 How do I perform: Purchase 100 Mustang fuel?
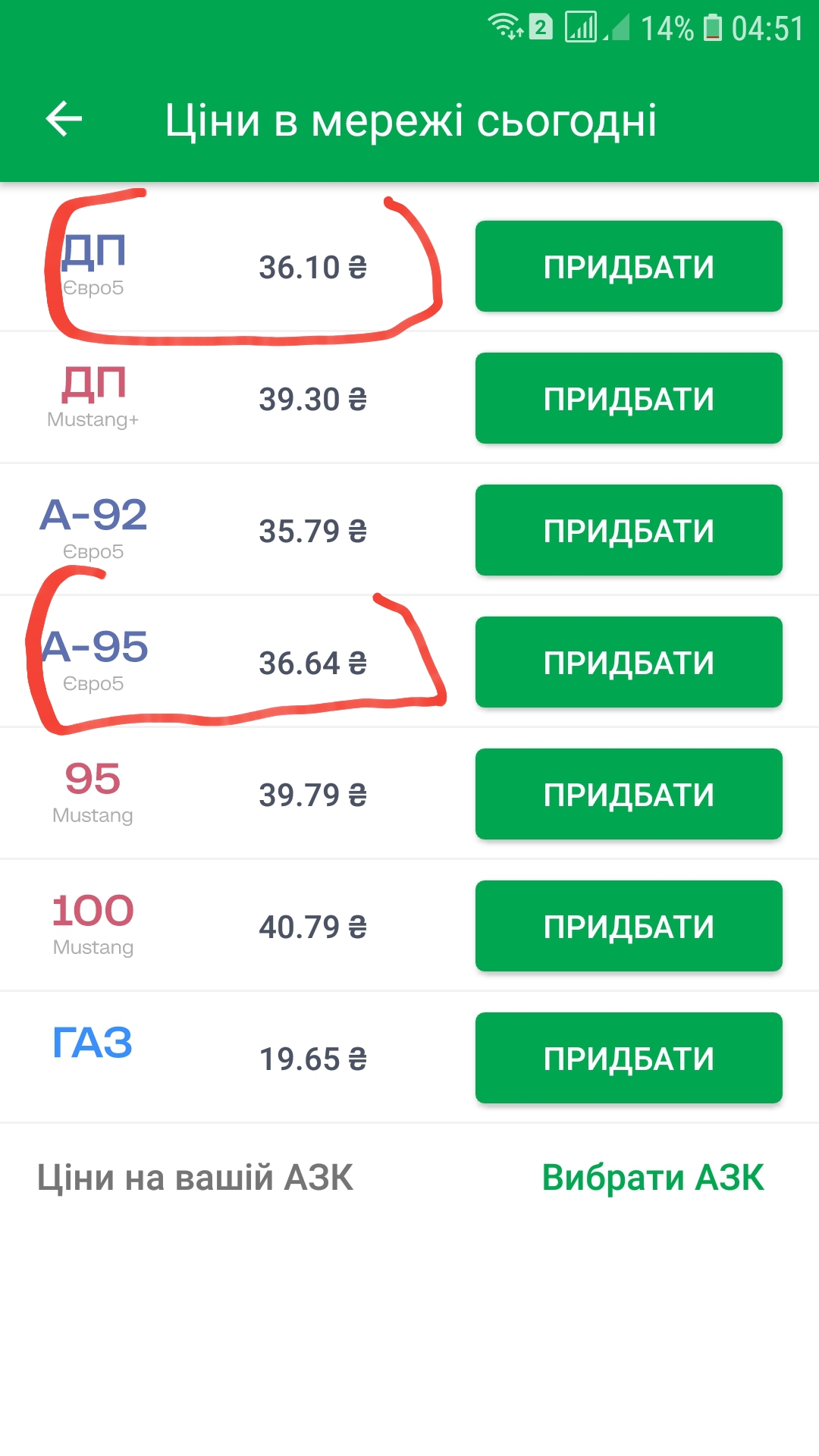[629, 926]
